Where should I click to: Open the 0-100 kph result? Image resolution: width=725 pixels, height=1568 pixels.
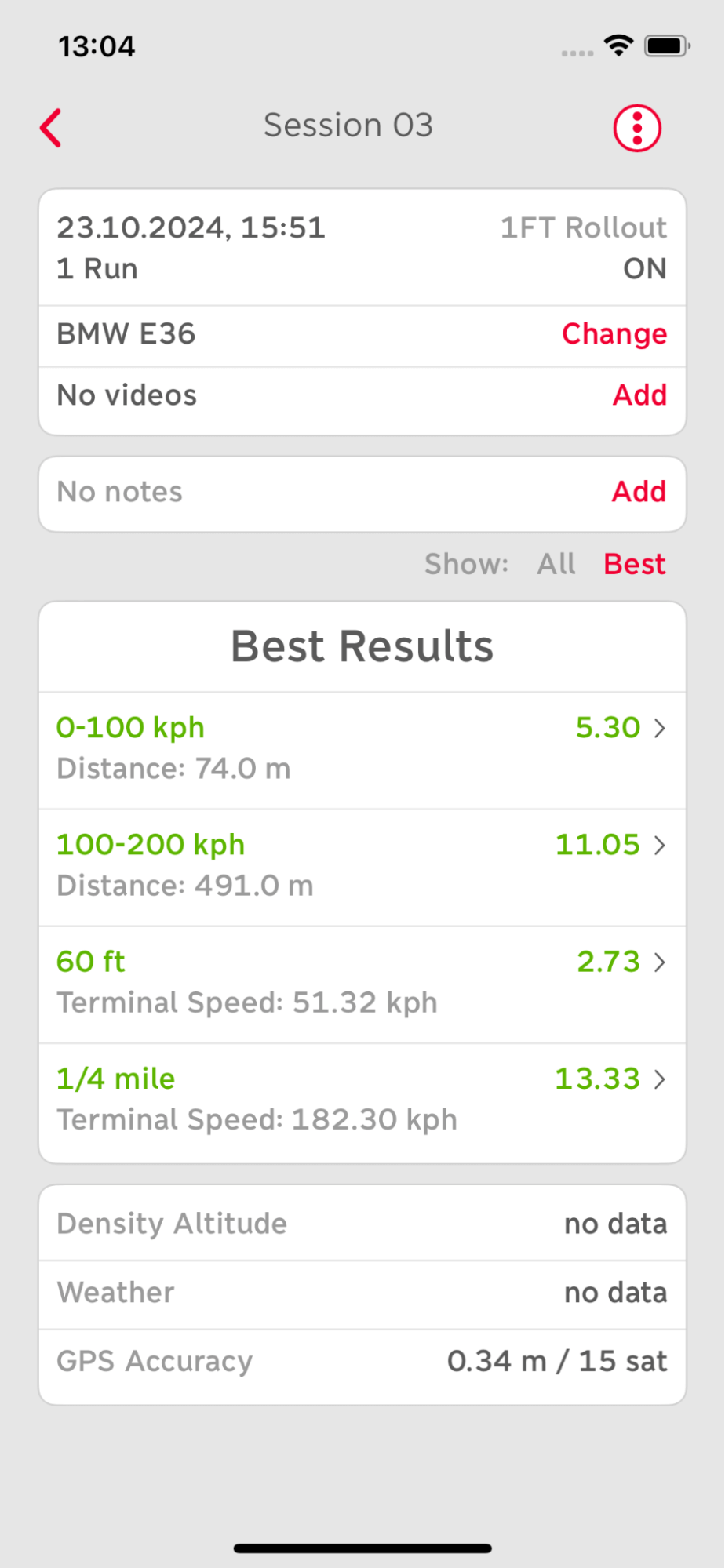pyautogui.click(x=362, y=750)
